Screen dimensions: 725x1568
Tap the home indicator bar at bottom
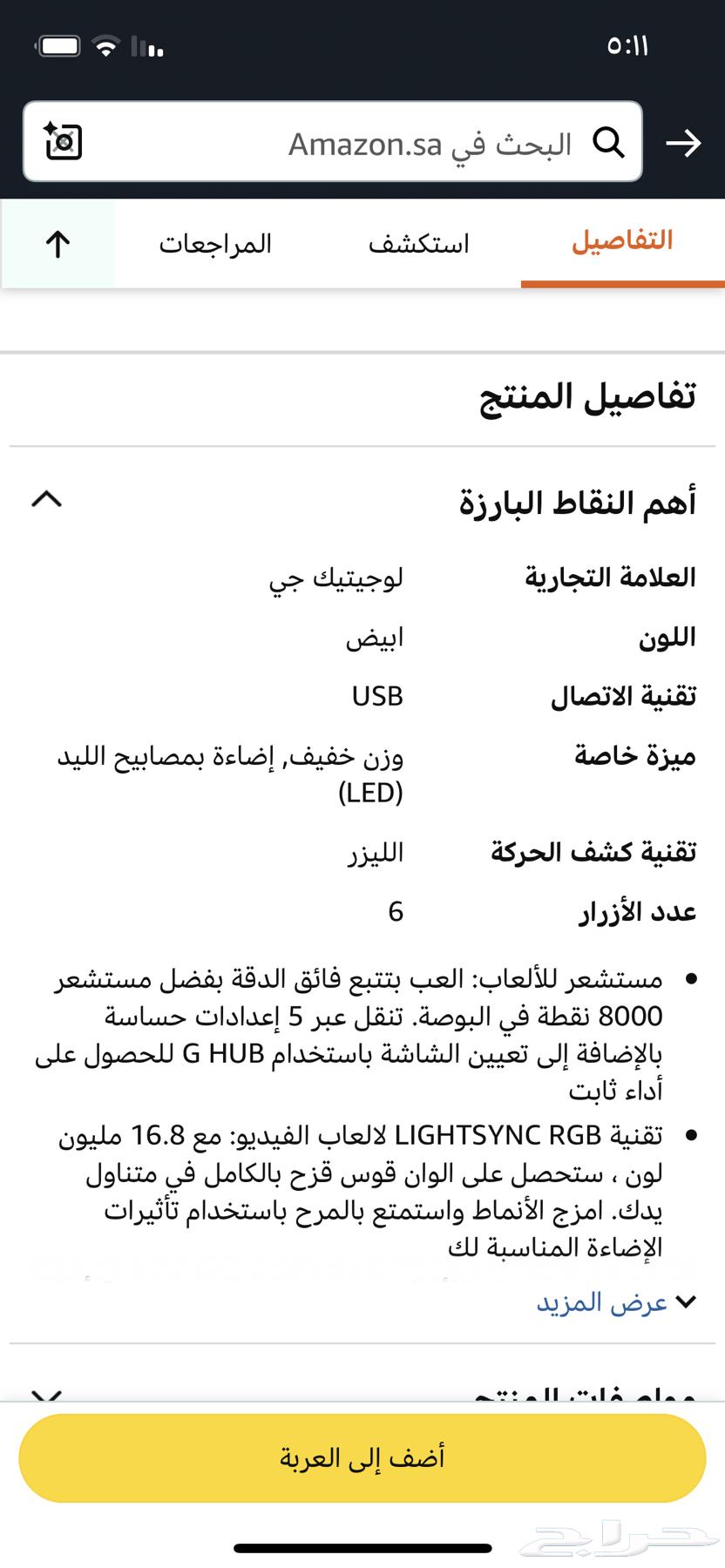click(x=362, y=1546)
